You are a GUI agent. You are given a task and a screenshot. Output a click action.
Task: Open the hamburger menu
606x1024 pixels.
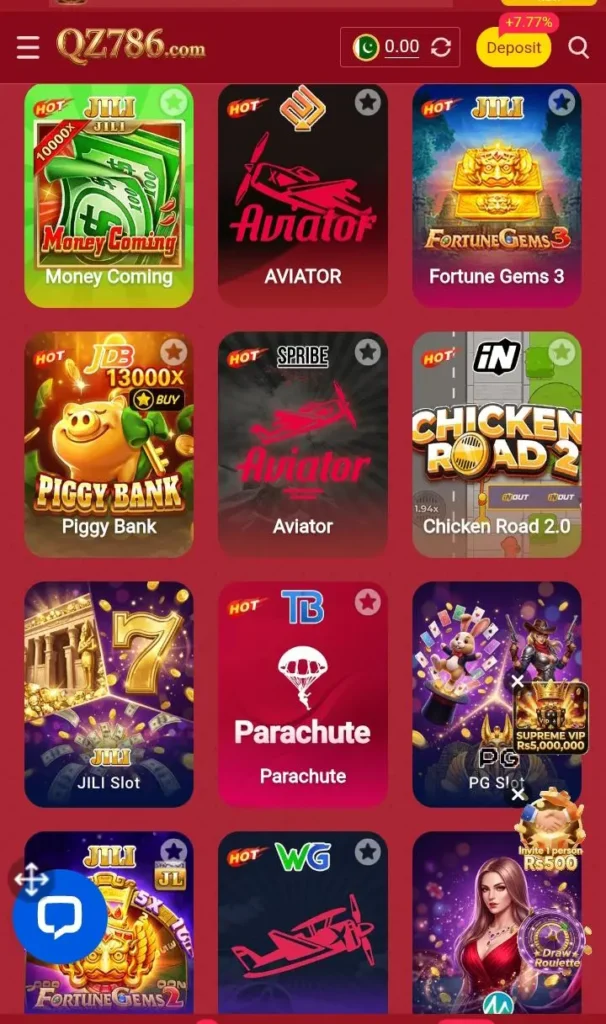click(28, 47)
